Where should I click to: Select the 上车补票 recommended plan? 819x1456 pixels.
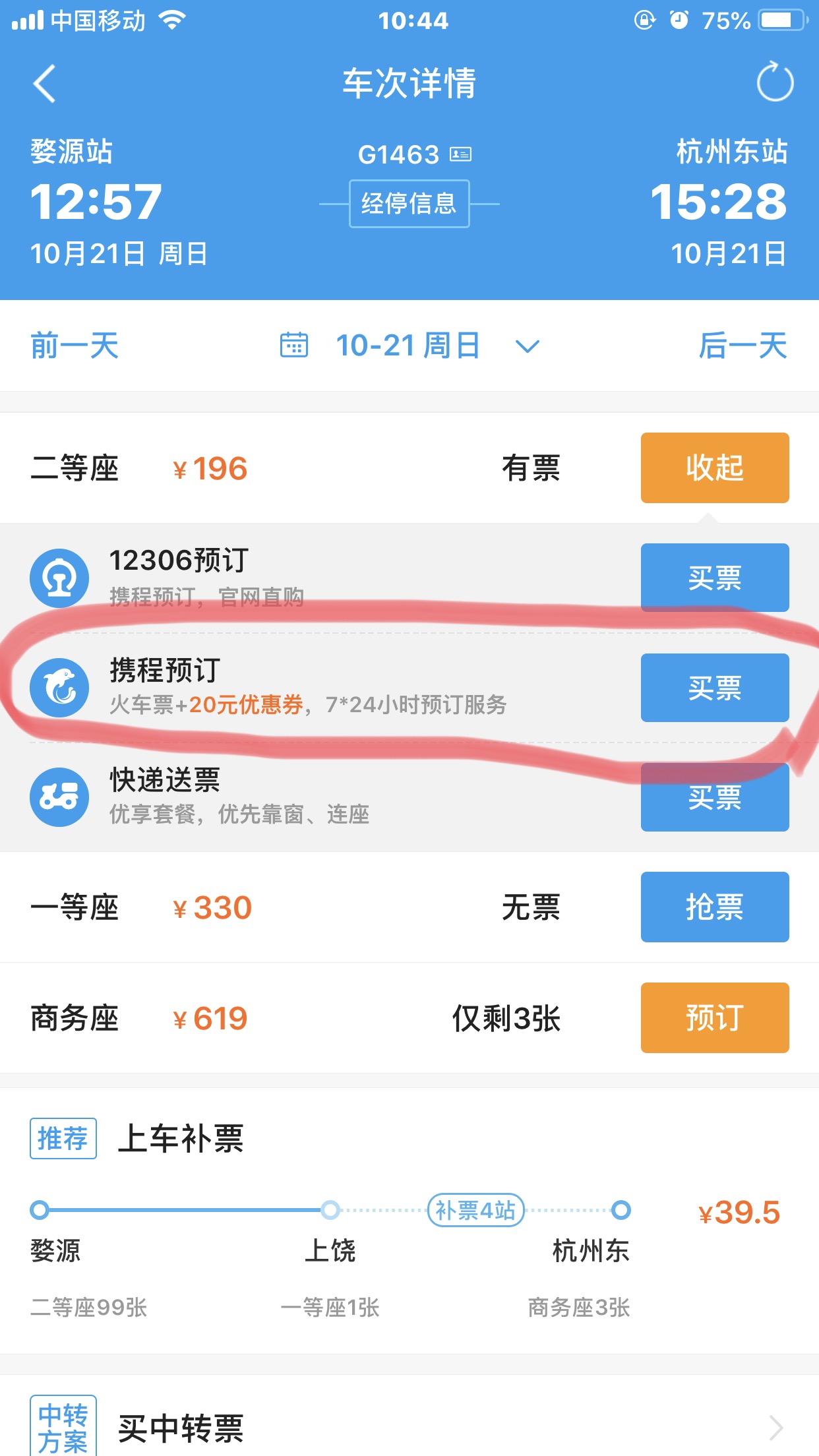[409, 1220]
